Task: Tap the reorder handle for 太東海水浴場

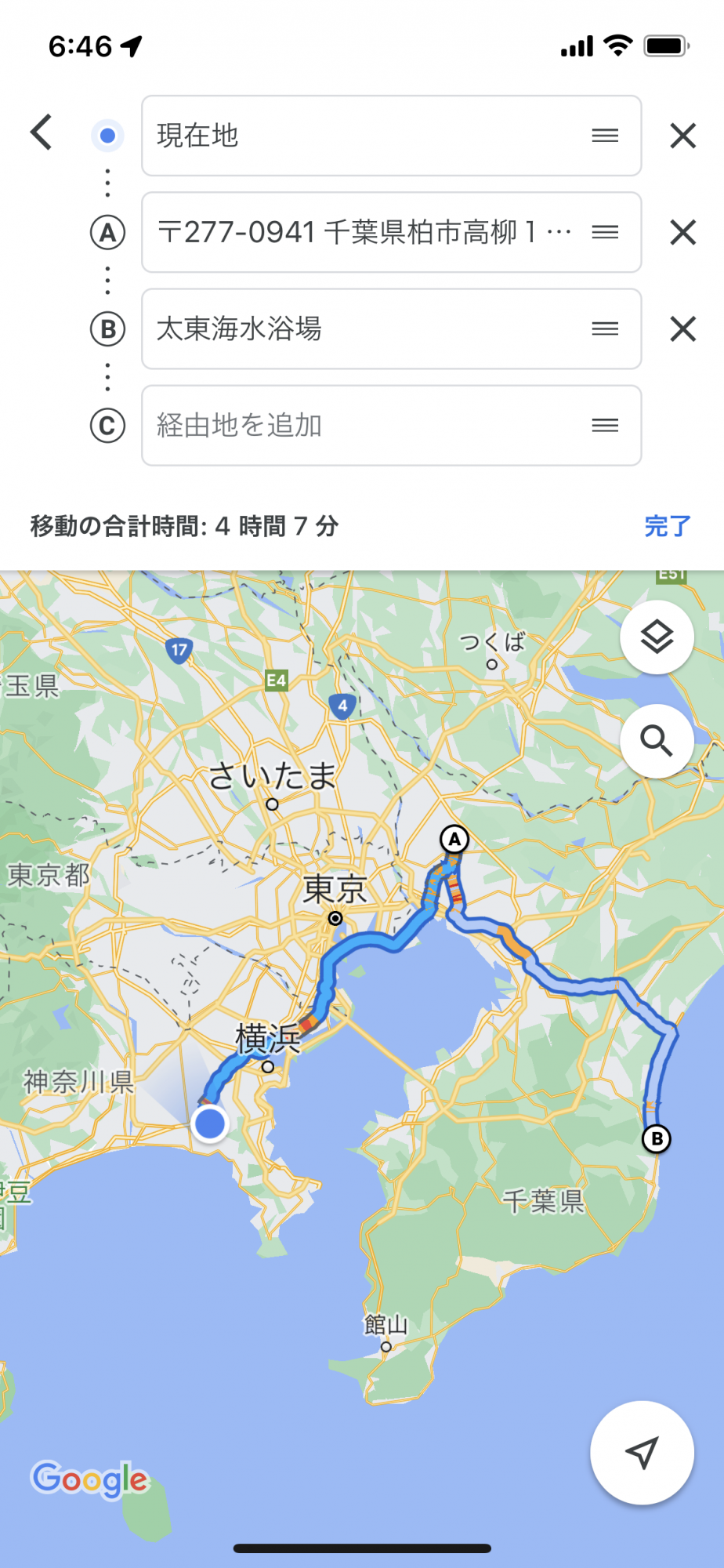Action: point(605,328)
